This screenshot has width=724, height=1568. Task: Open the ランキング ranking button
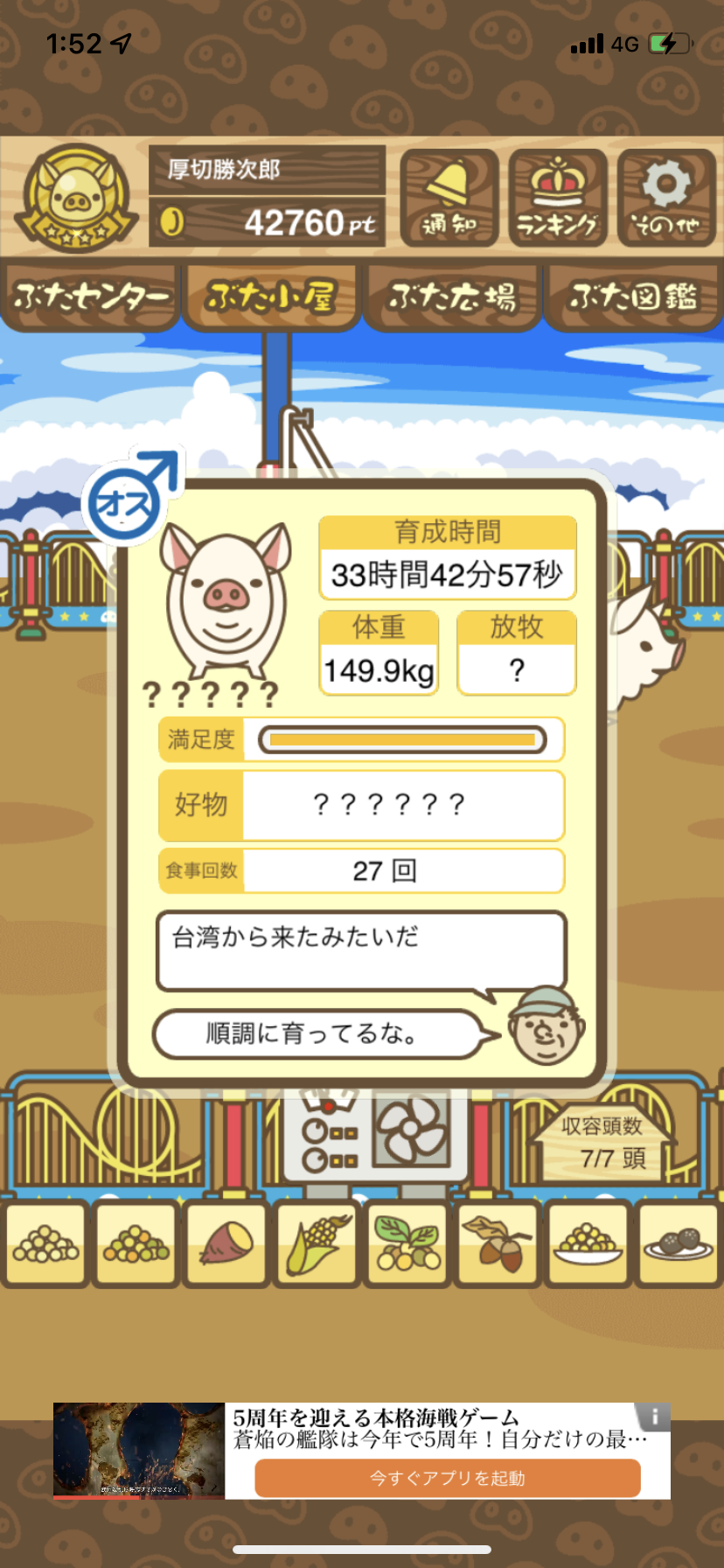click(558, 199)
